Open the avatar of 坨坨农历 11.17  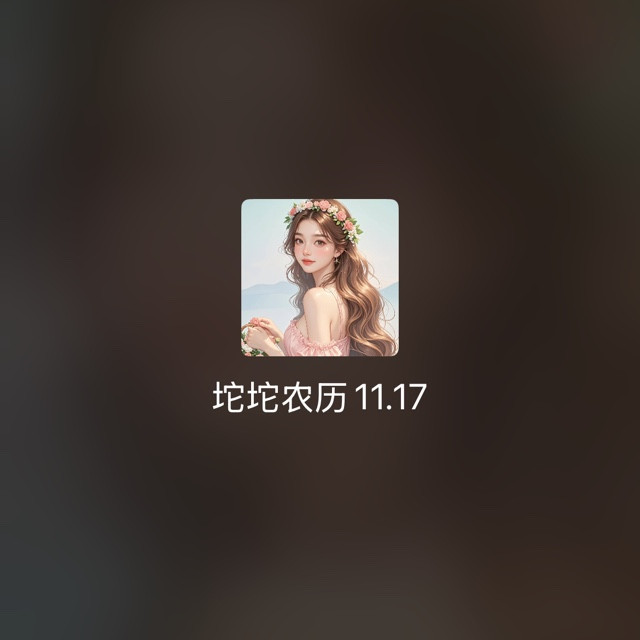click(x=320, y=278)
